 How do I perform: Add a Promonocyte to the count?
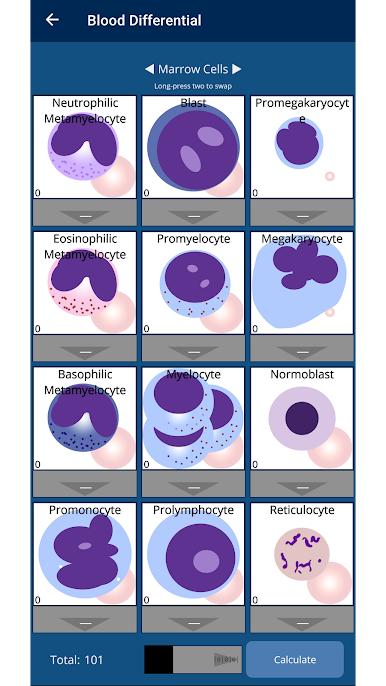pos(85,554)
